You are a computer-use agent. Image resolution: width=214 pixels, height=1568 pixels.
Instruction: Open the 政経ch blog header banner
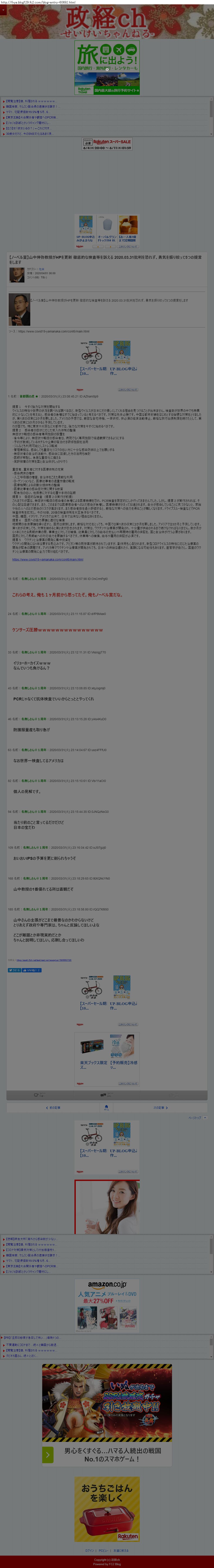coord(107,21)
